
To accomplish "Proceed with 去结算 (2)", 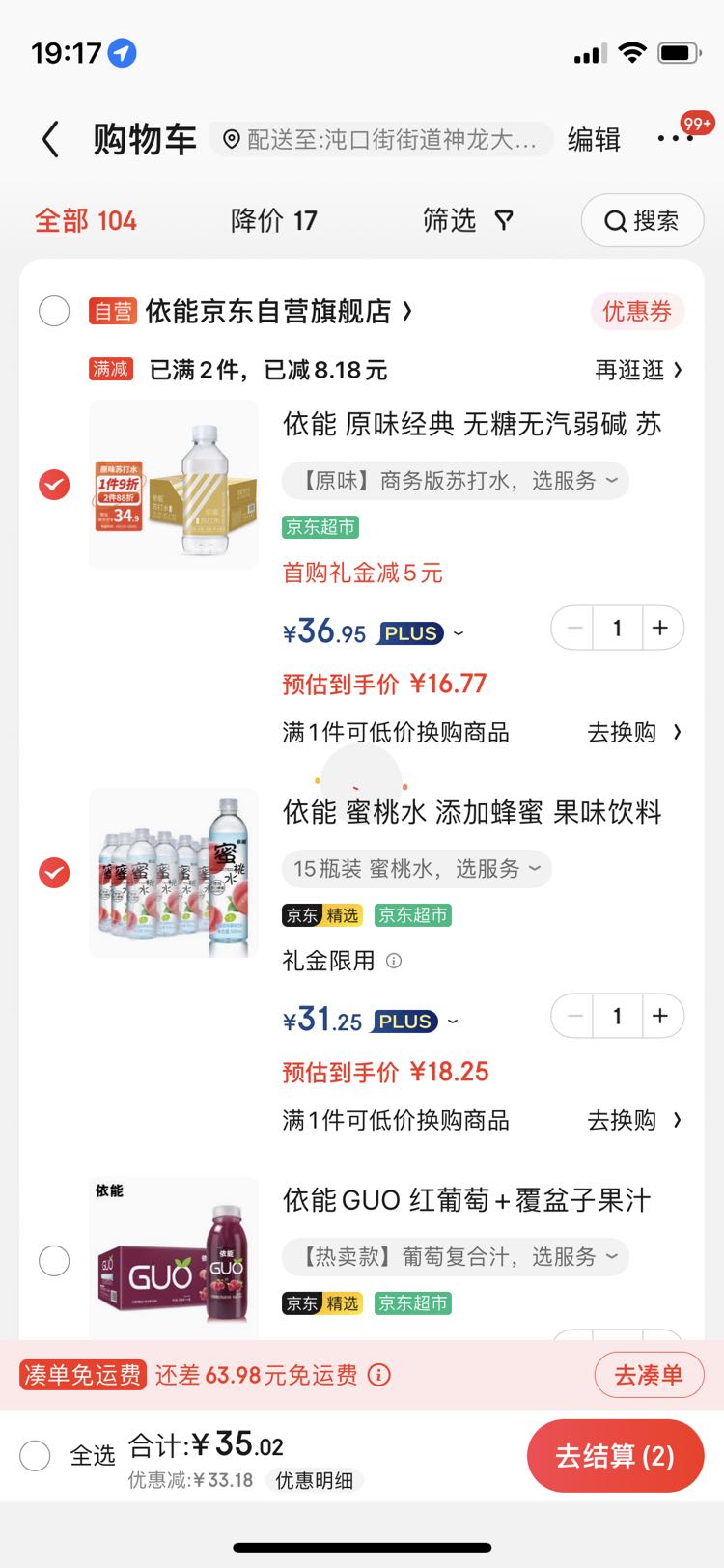I will point(615,1456).
